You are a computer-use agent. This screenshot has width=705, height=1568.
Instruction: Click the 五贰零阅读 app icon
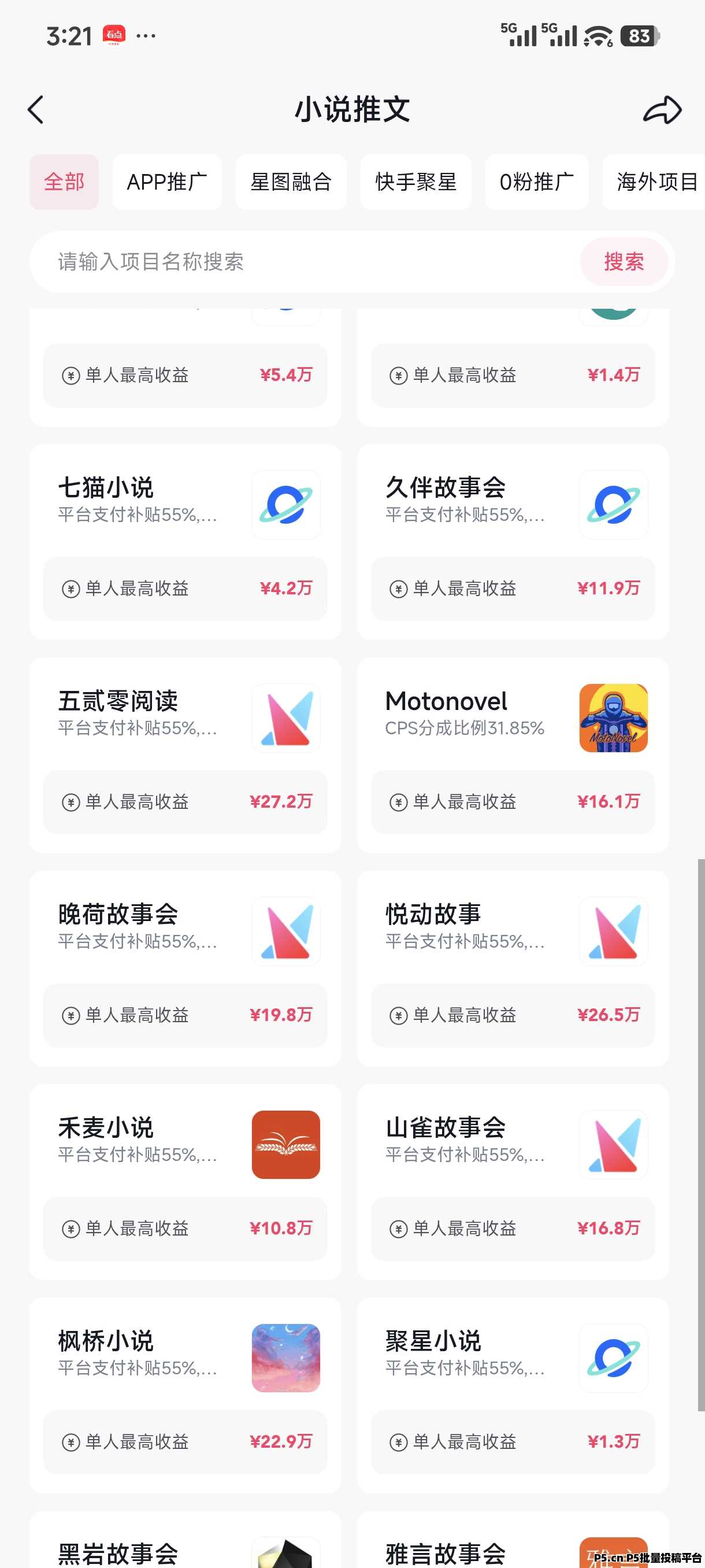pos(286,718)
